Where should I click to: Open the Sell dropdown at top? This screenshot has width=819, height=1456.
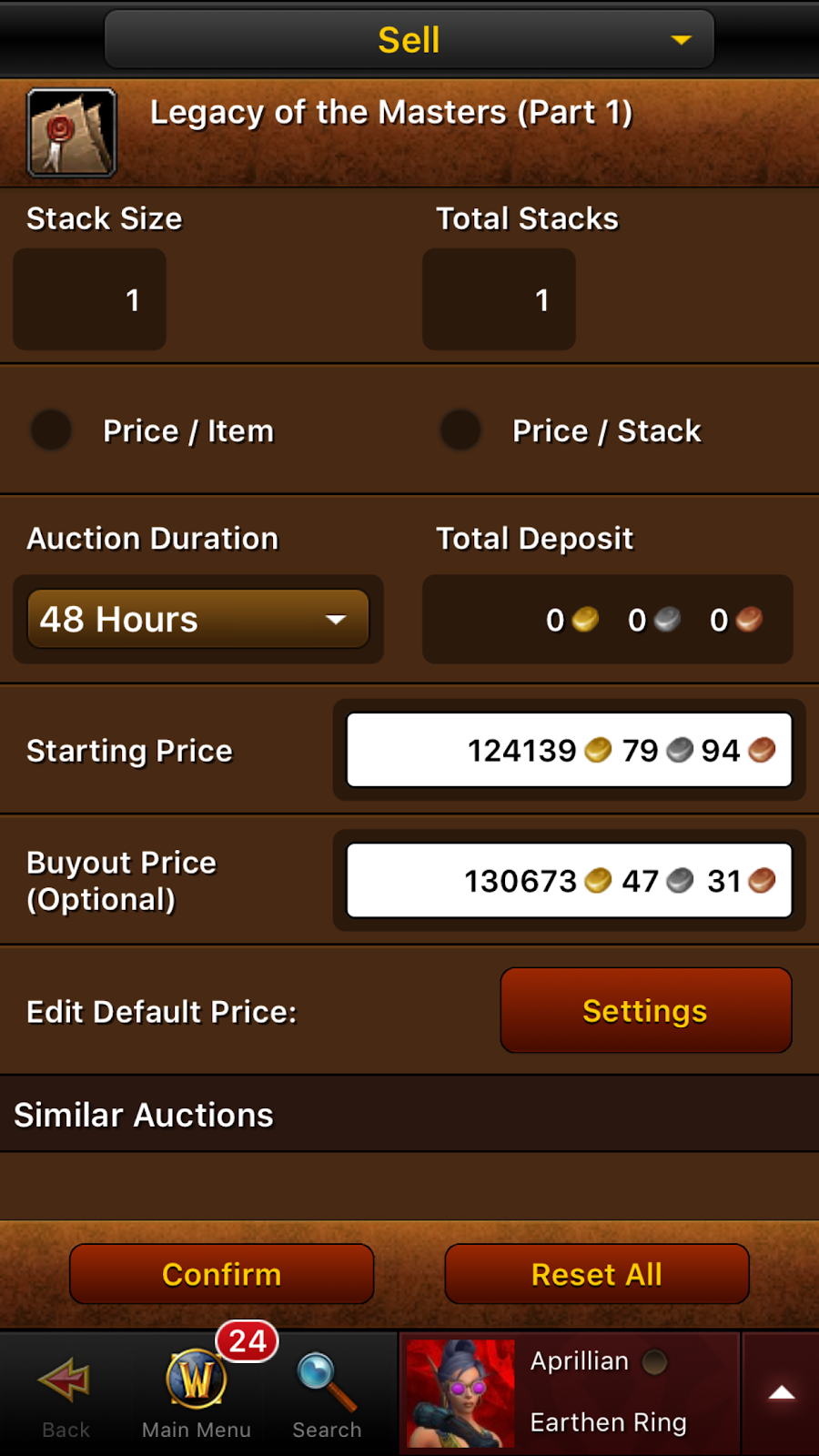click(409, 40)
